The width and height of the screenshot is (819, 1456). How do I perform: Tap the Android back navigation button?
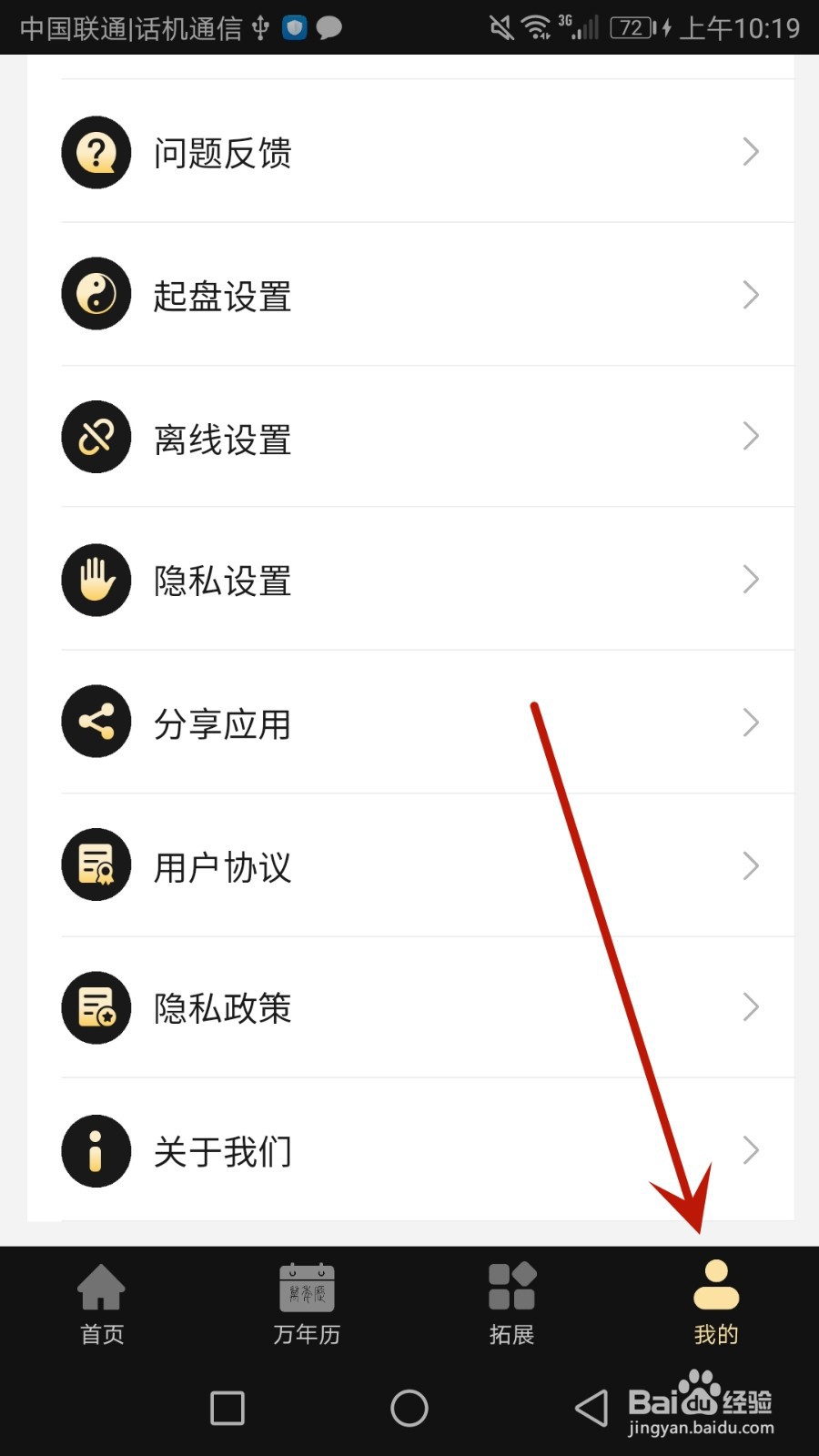591,1407
